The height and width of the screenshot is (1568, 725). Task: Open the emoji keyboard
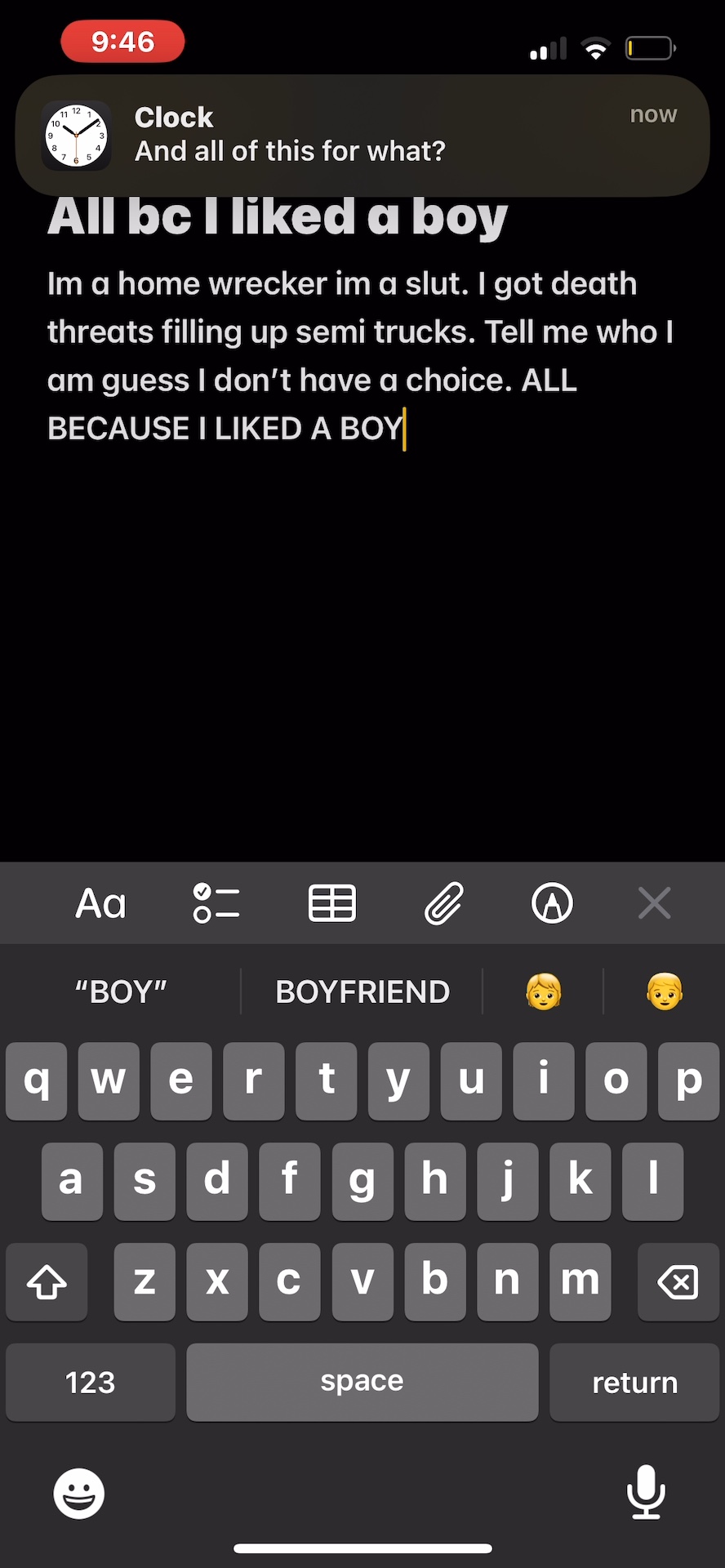click(x=79, y=1494)
